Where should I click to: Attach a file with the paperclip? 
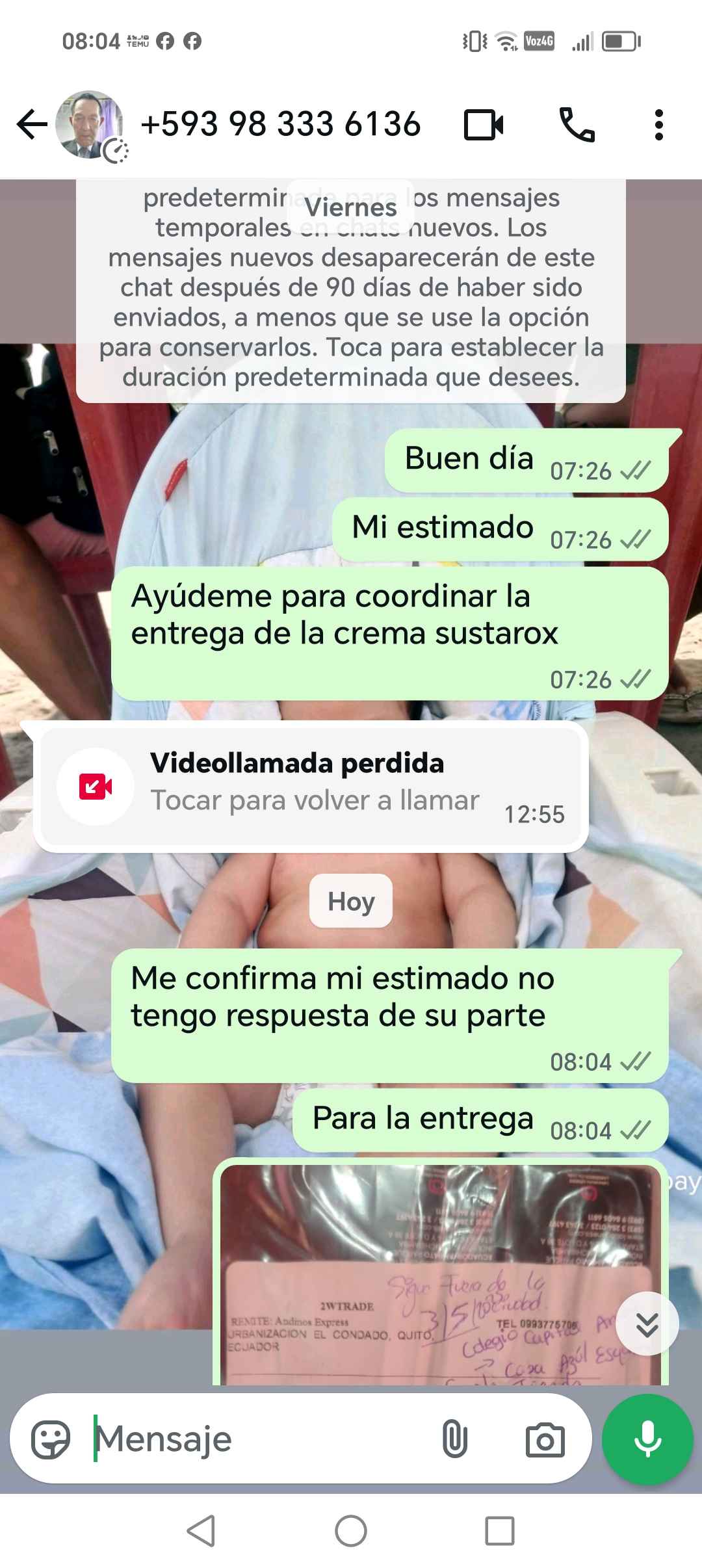(454, 1439)
